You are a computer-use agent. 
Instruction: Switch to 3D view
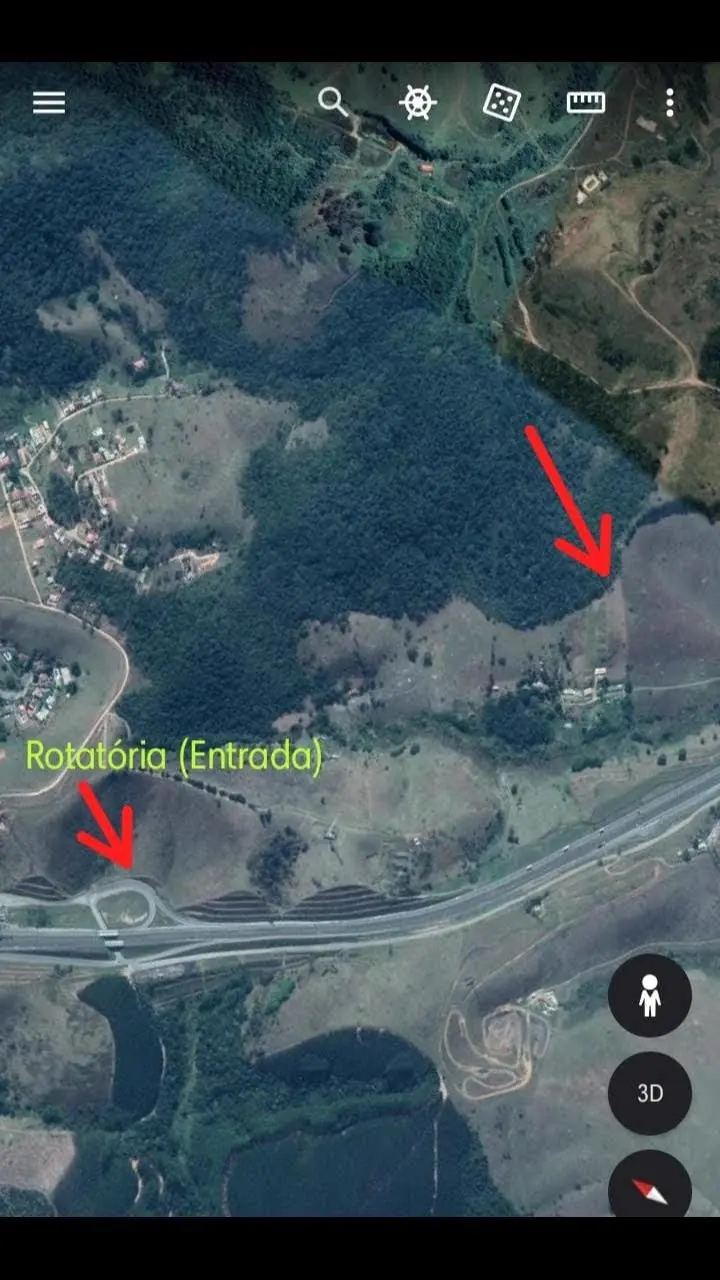[x=650, y=1093]
